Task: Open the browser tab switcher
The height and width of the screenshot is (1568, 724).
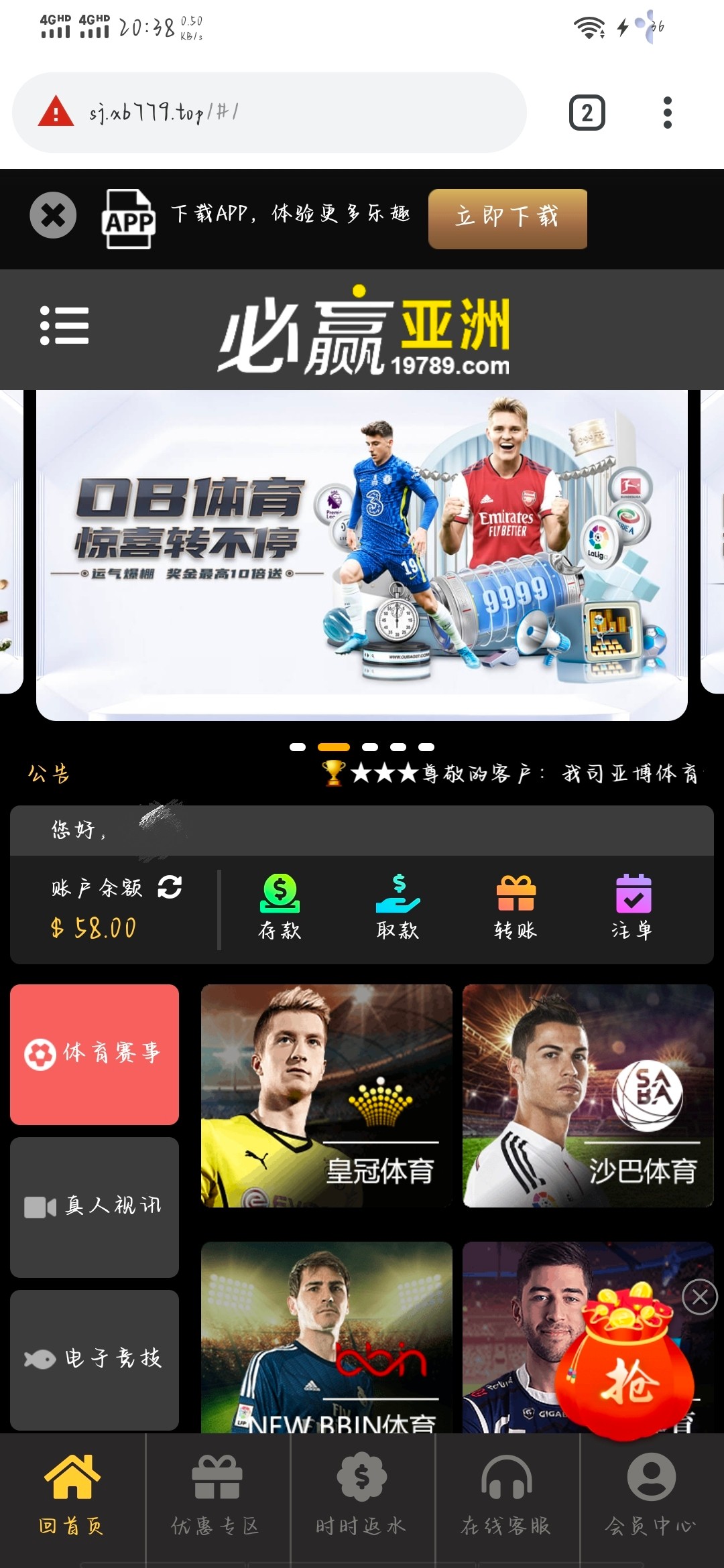Action: [587, 113]
